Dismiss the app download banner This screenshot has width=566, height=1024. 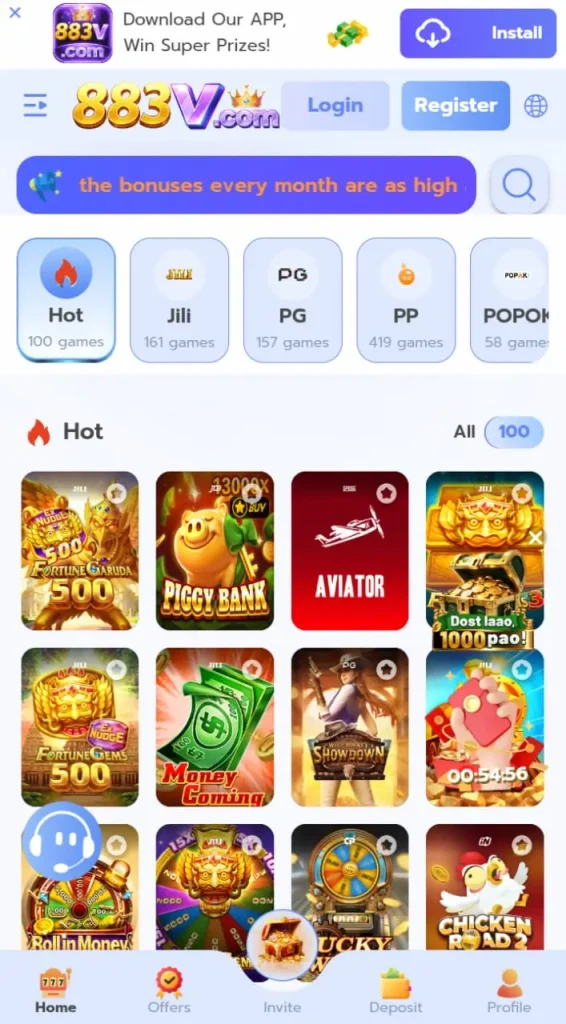[15, 12]
